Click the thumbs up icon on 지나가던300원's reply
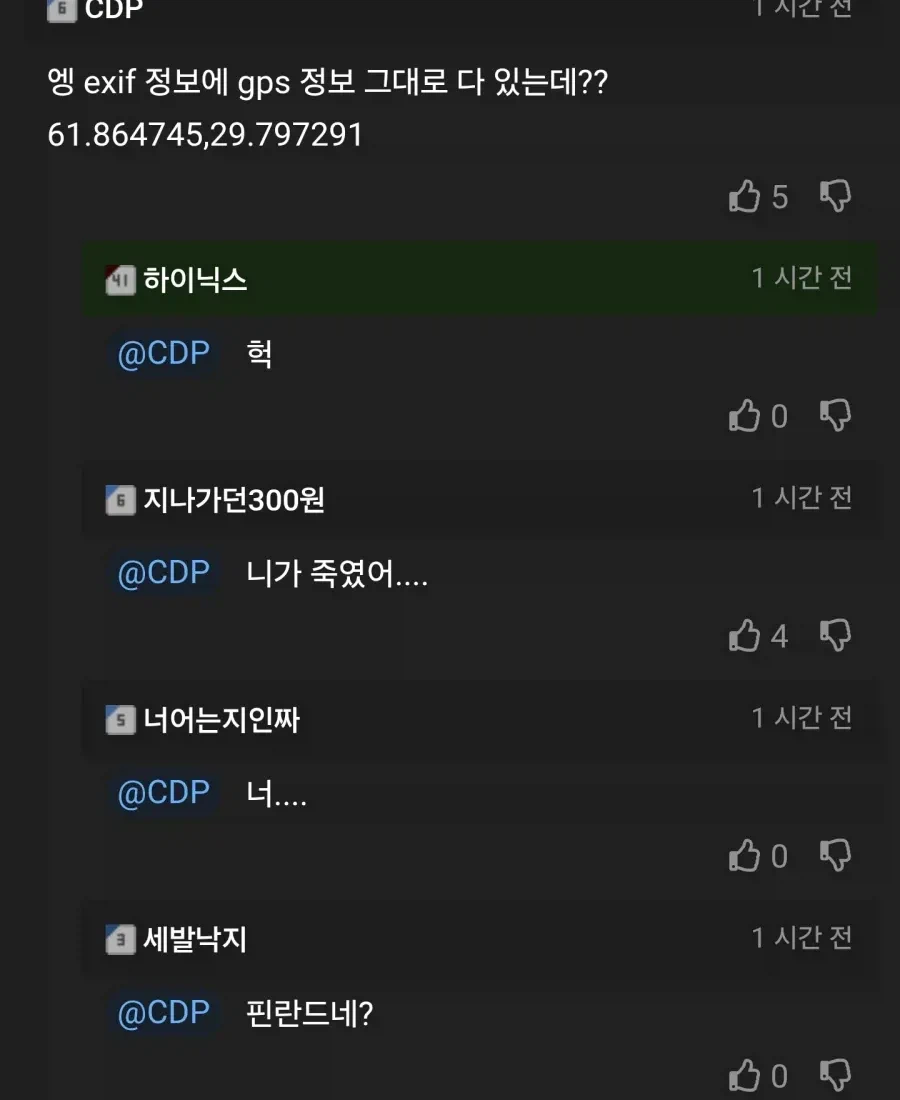The image size is (900, 1100). tap(746, 636)
